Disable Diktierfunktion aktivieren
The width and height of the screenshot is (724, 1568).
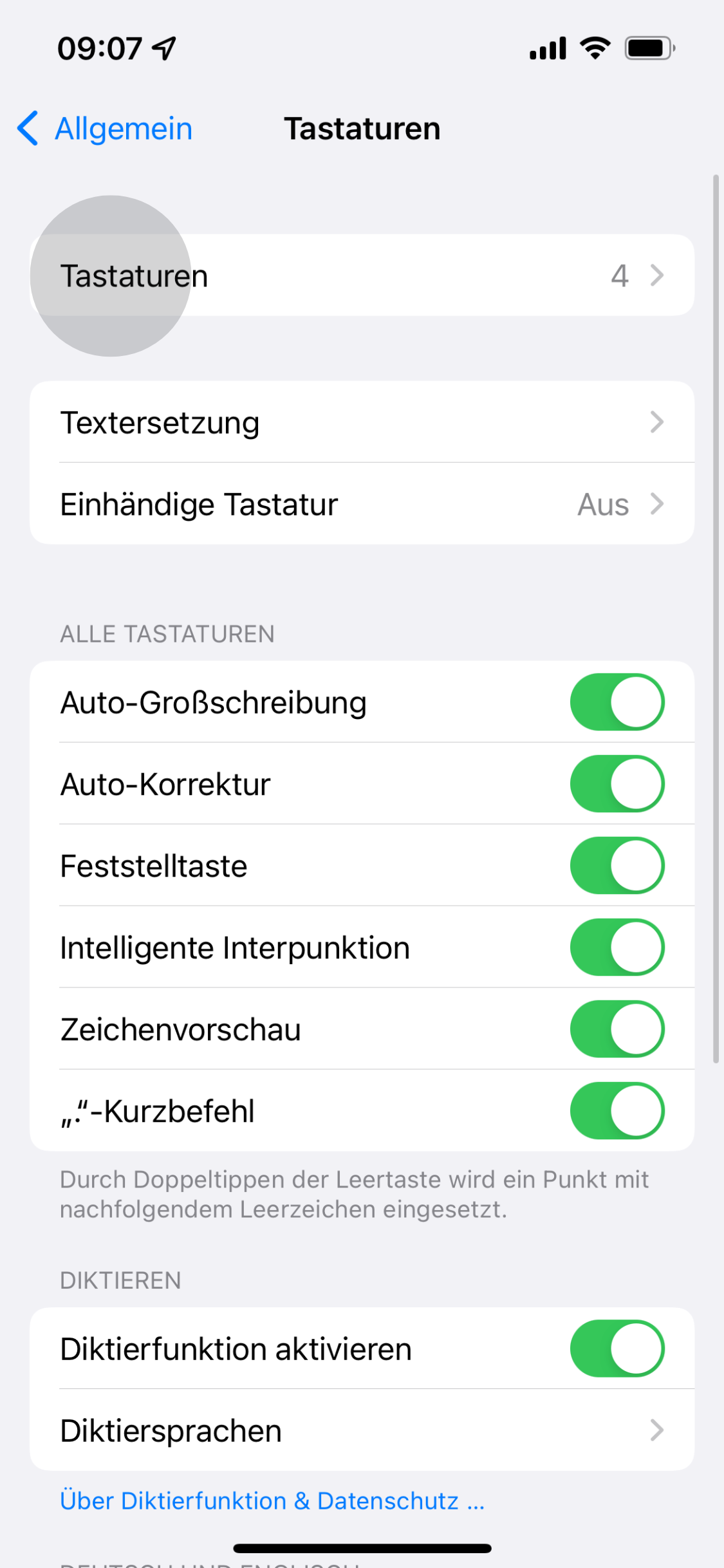617,1349
